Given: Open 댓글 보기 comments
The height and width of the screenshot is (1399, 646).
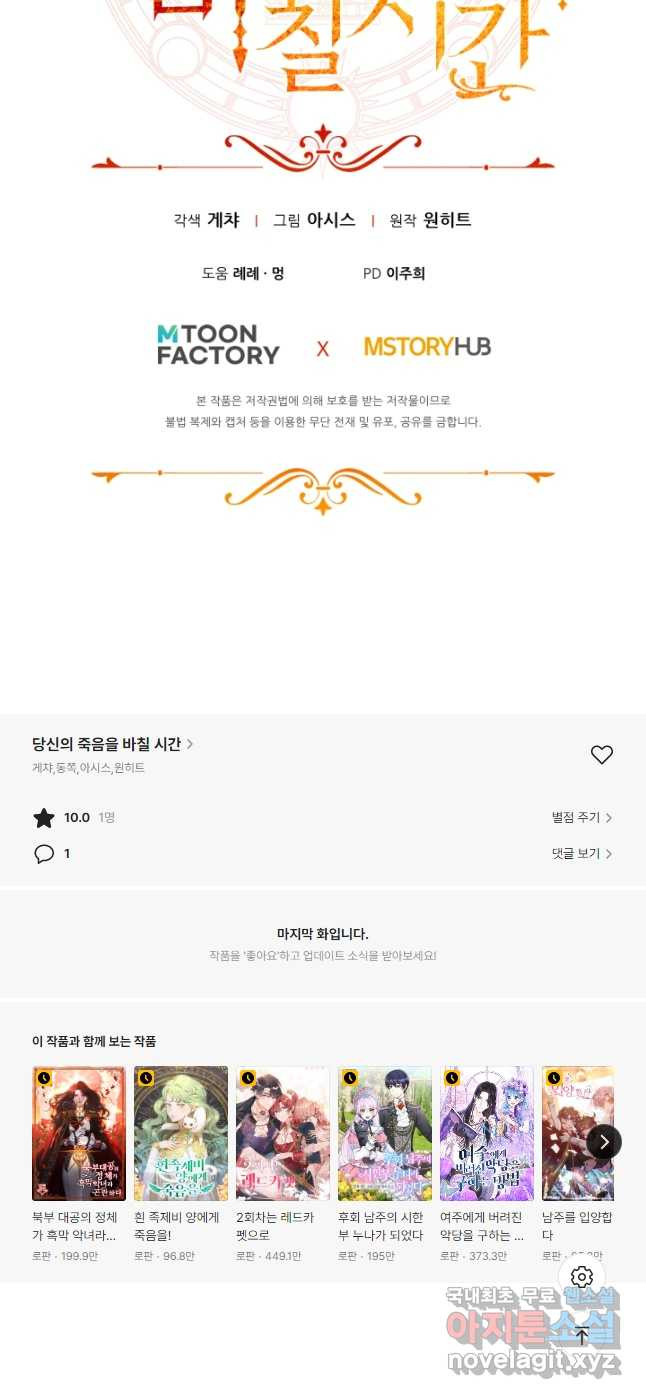Looking at the screenshot, I should click(x=581, y=854).
